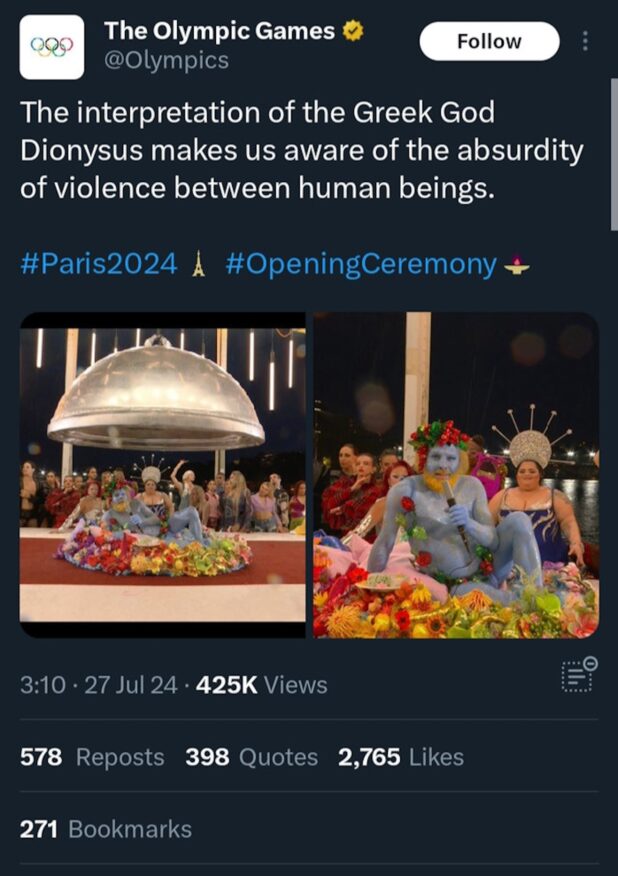The height and width of the screenshot is (876, 618).
Task: Open the #Paris2024 hashtag
Action: click(x=98, y=264)
